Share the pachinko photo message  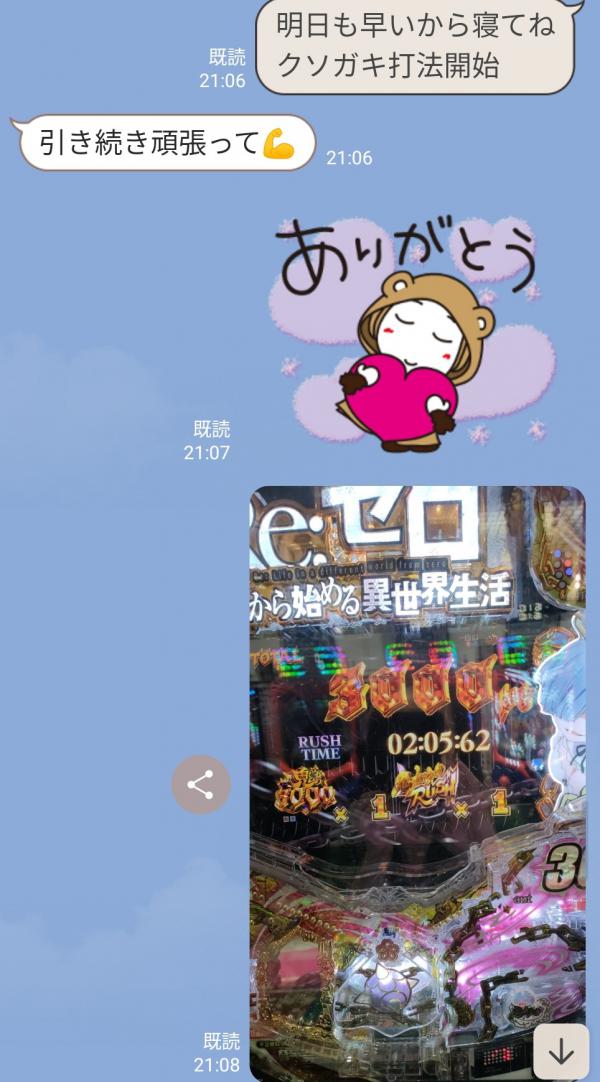point(200,785)
